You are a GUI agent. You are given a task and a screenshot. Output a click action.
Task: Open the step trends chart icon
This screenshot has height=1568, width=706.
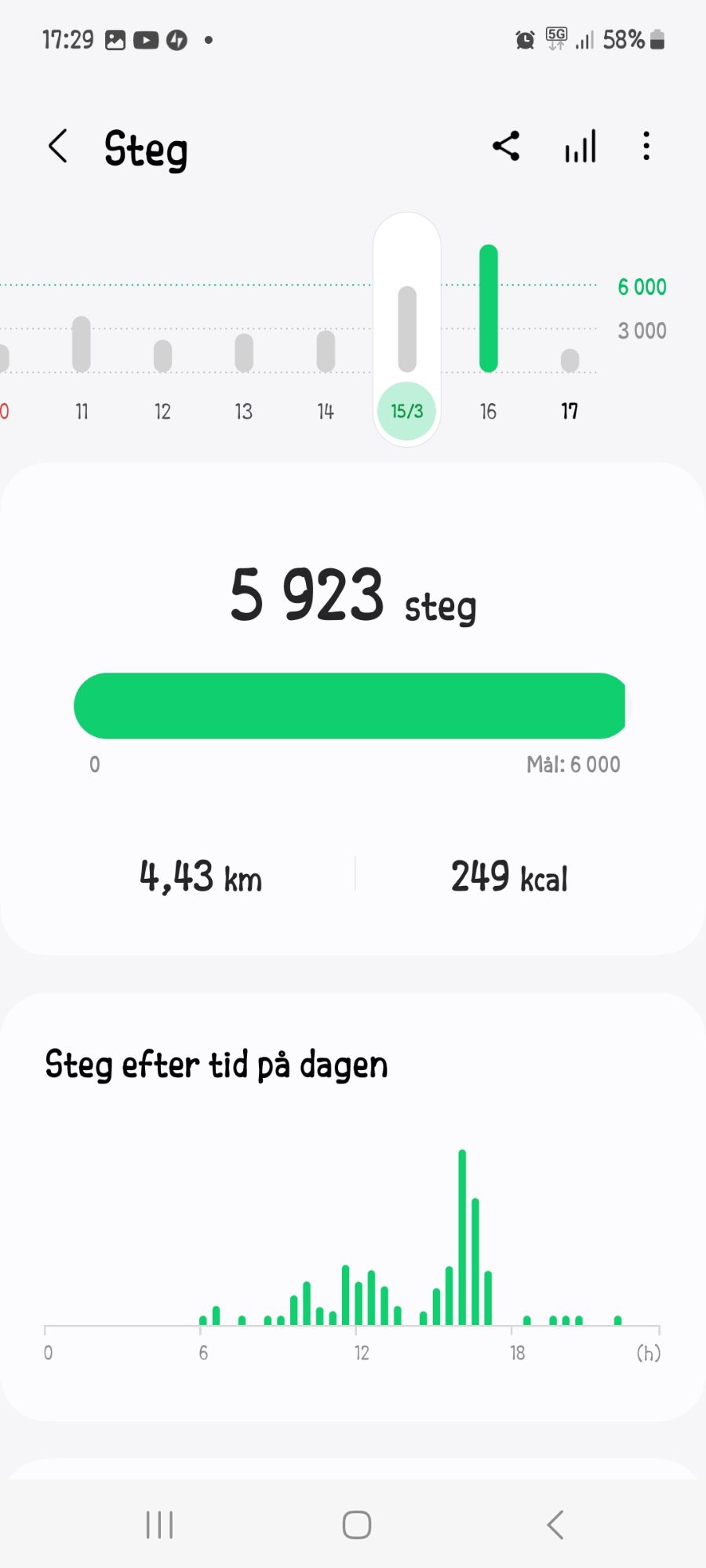pos(580,147)
